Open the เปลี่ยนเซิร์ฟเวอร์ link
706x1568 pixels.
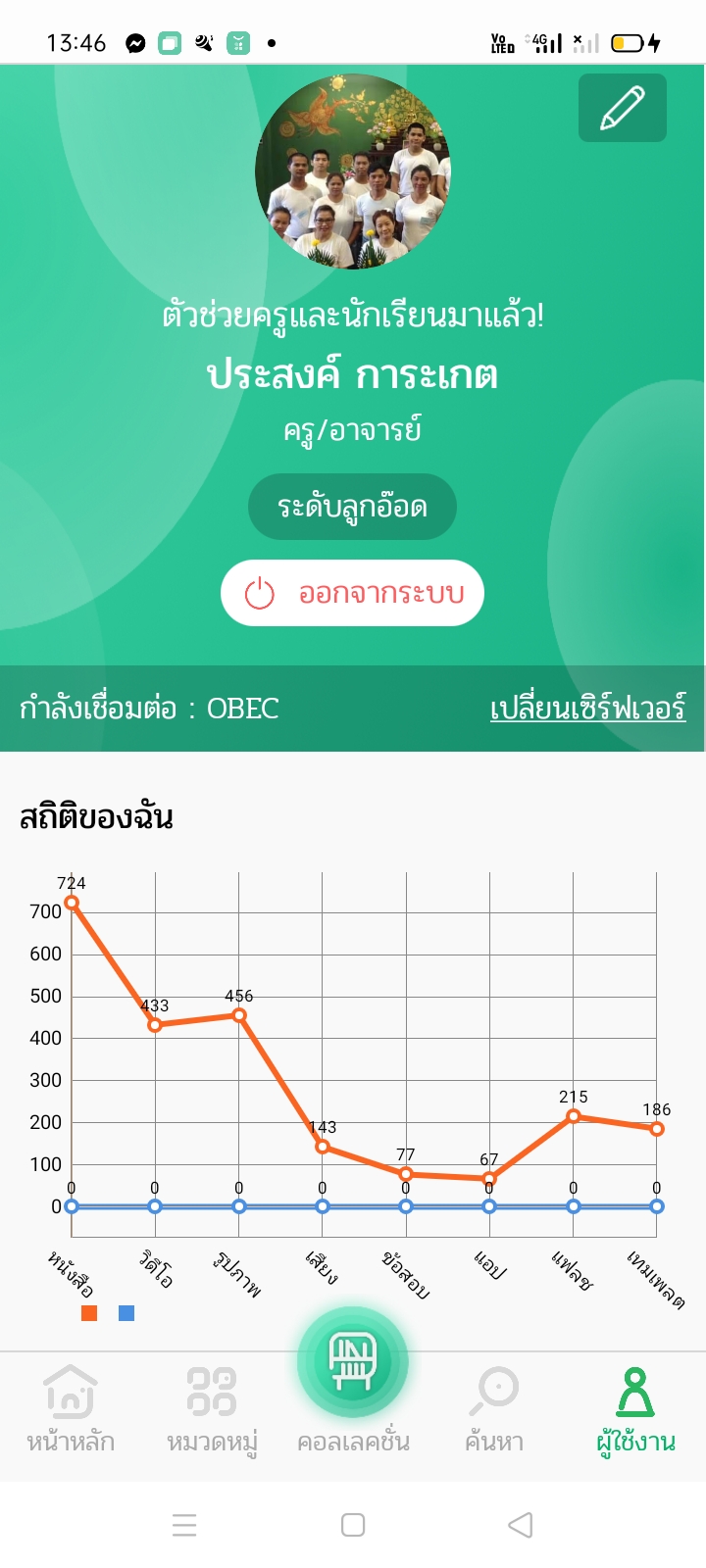[587, 709]
